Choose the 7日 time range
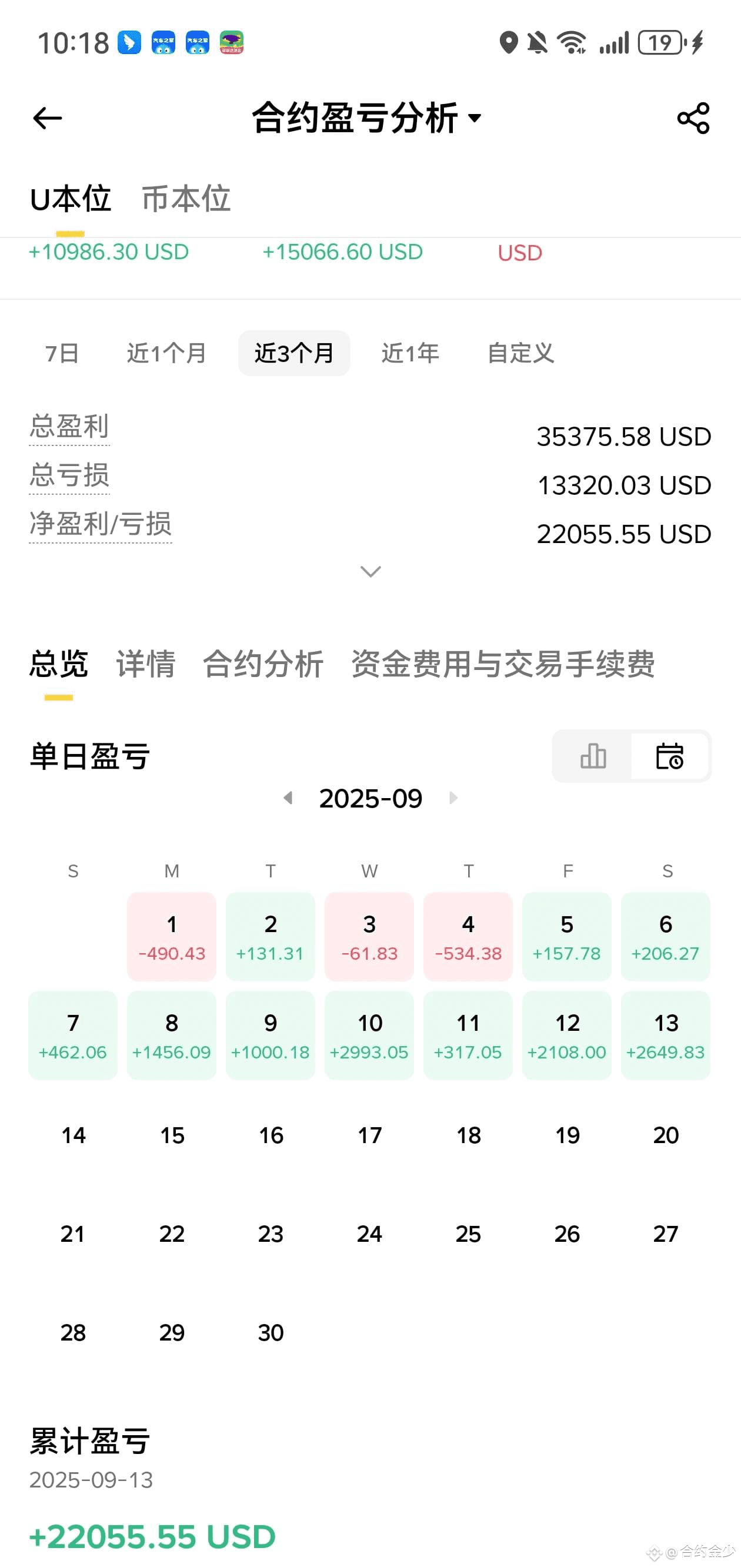Viewport: 741px width, 1568px height. 62,353
